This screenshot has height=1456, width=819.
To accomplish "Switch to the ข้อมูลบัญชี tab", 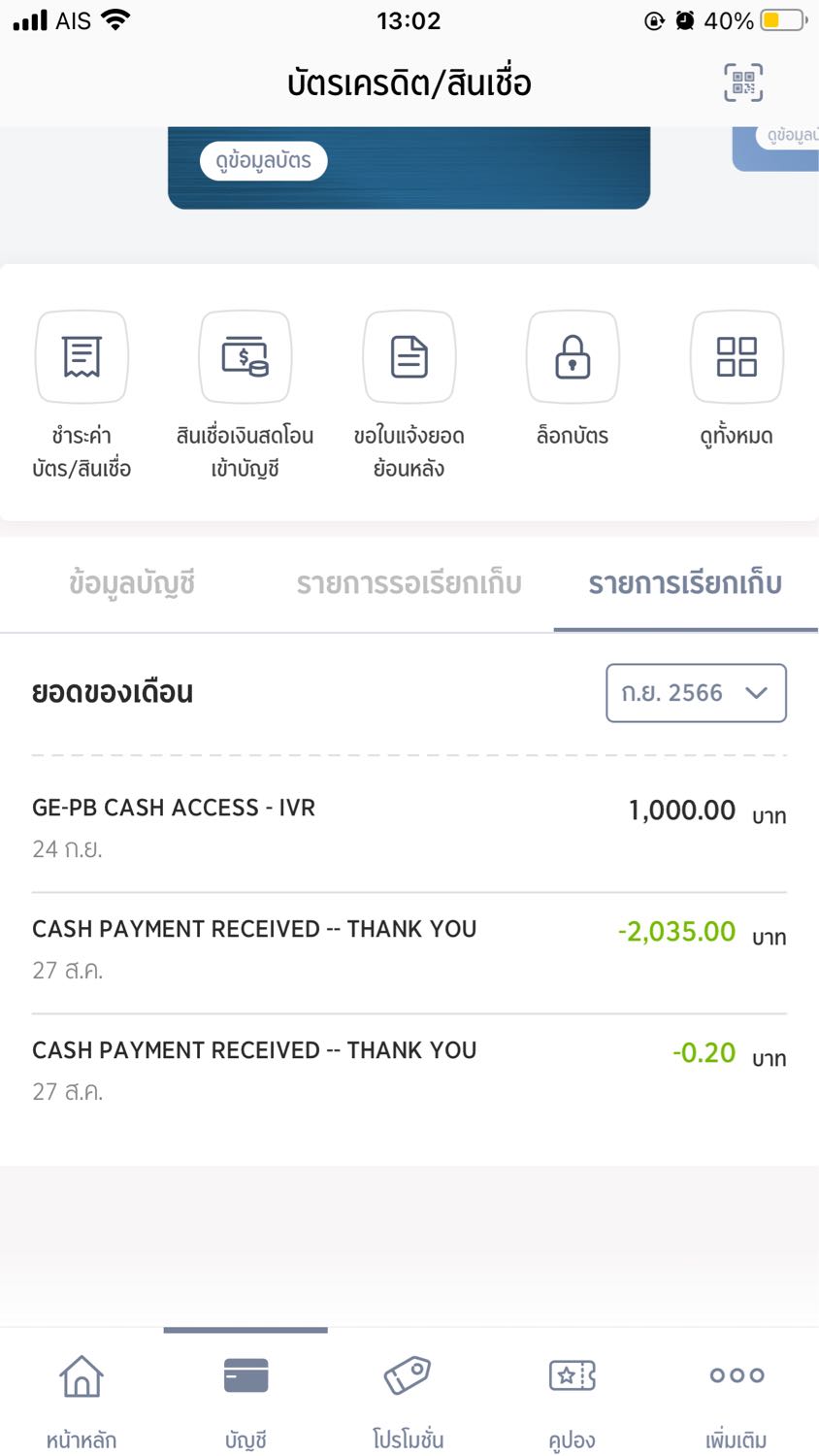I will coord(132,583).
